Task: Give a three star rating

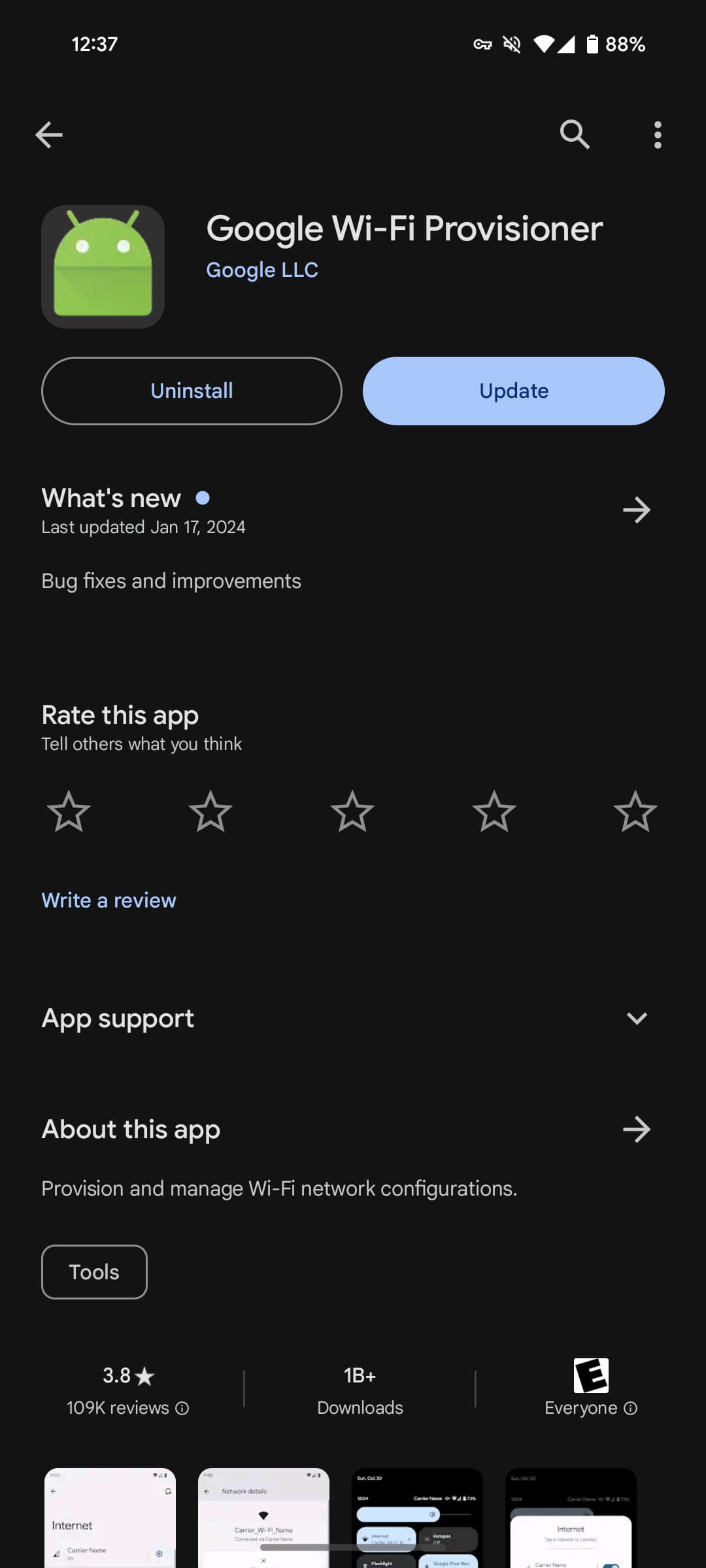Action: 352,811
